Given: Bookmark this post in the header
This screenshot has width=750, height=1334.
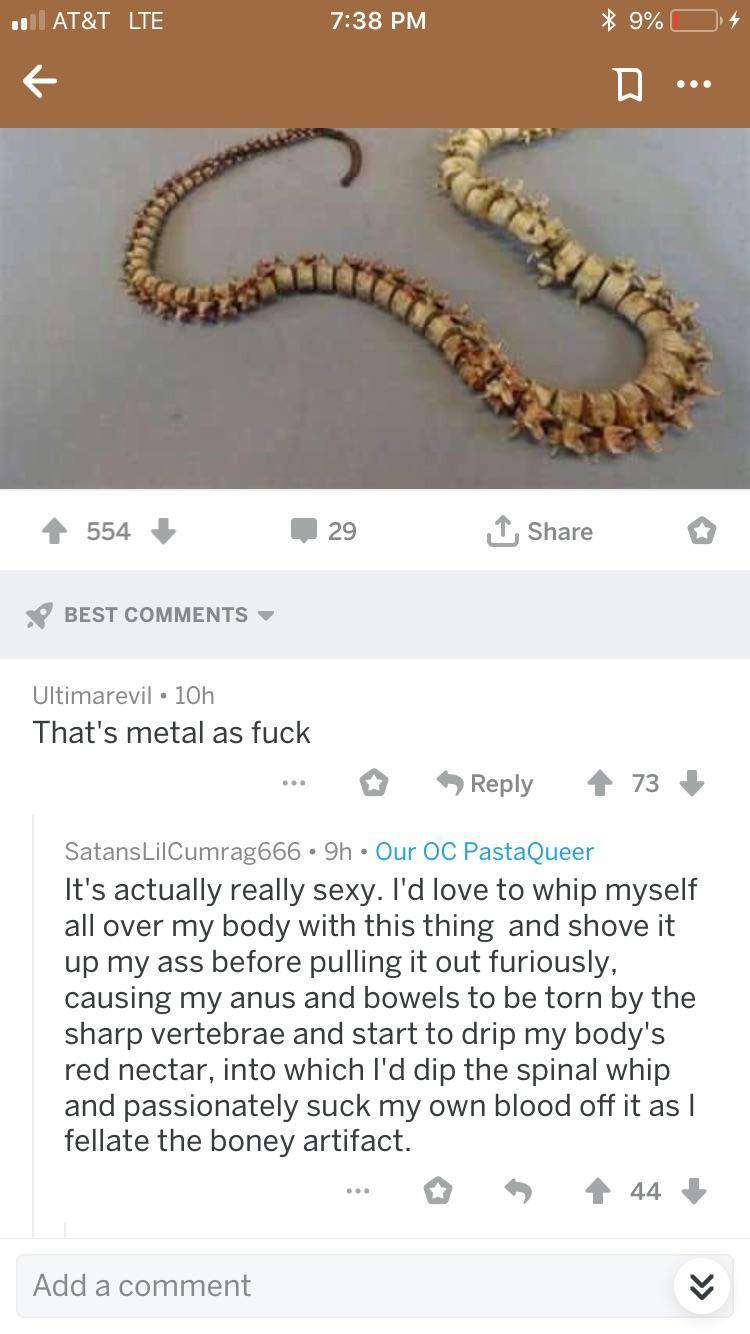Looking at the screenshot, I should [x=628, y=85].
